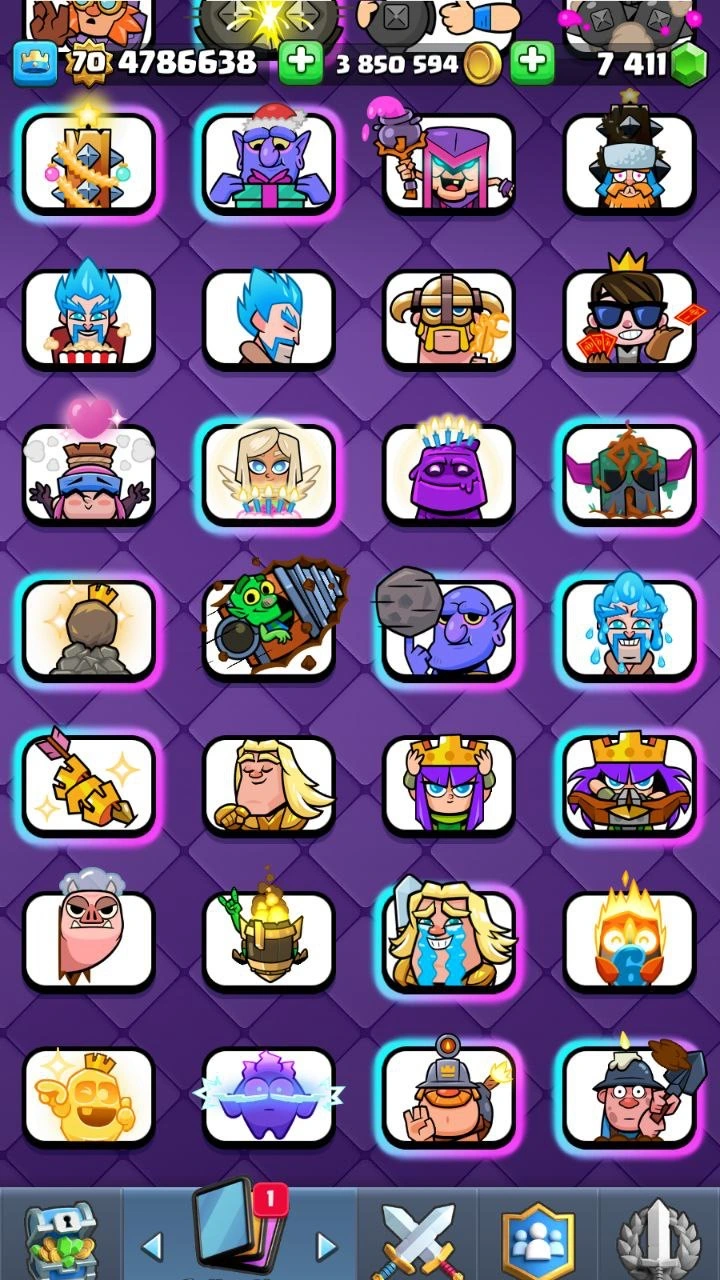Pick the purple birthday candles emote
Screen dimensions: 720x1280
point(448,474)
